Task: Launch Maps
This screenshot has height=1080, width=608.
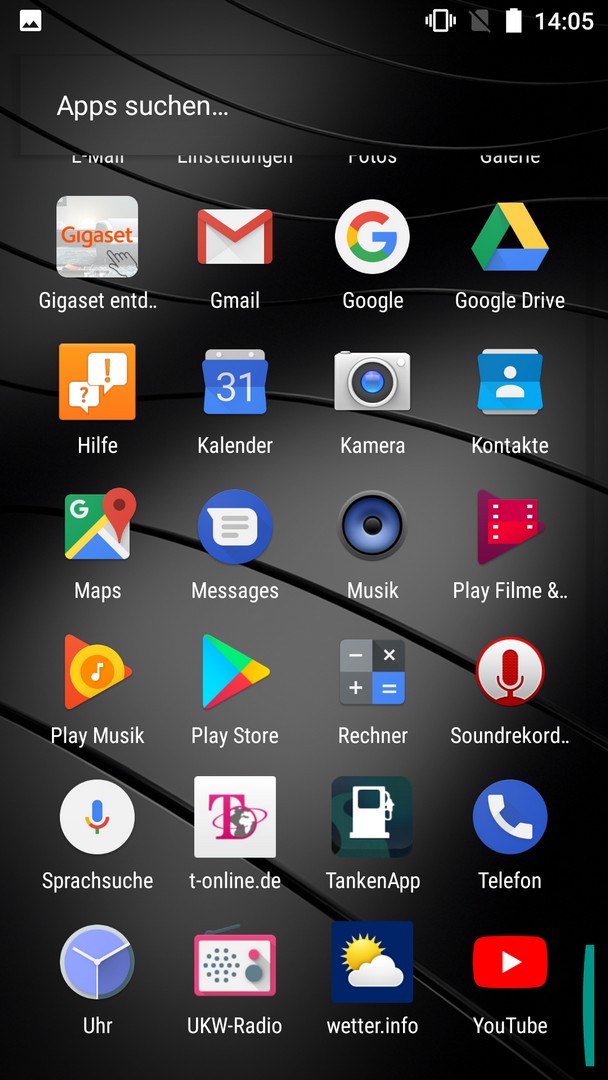Action: tap(97, 527)
